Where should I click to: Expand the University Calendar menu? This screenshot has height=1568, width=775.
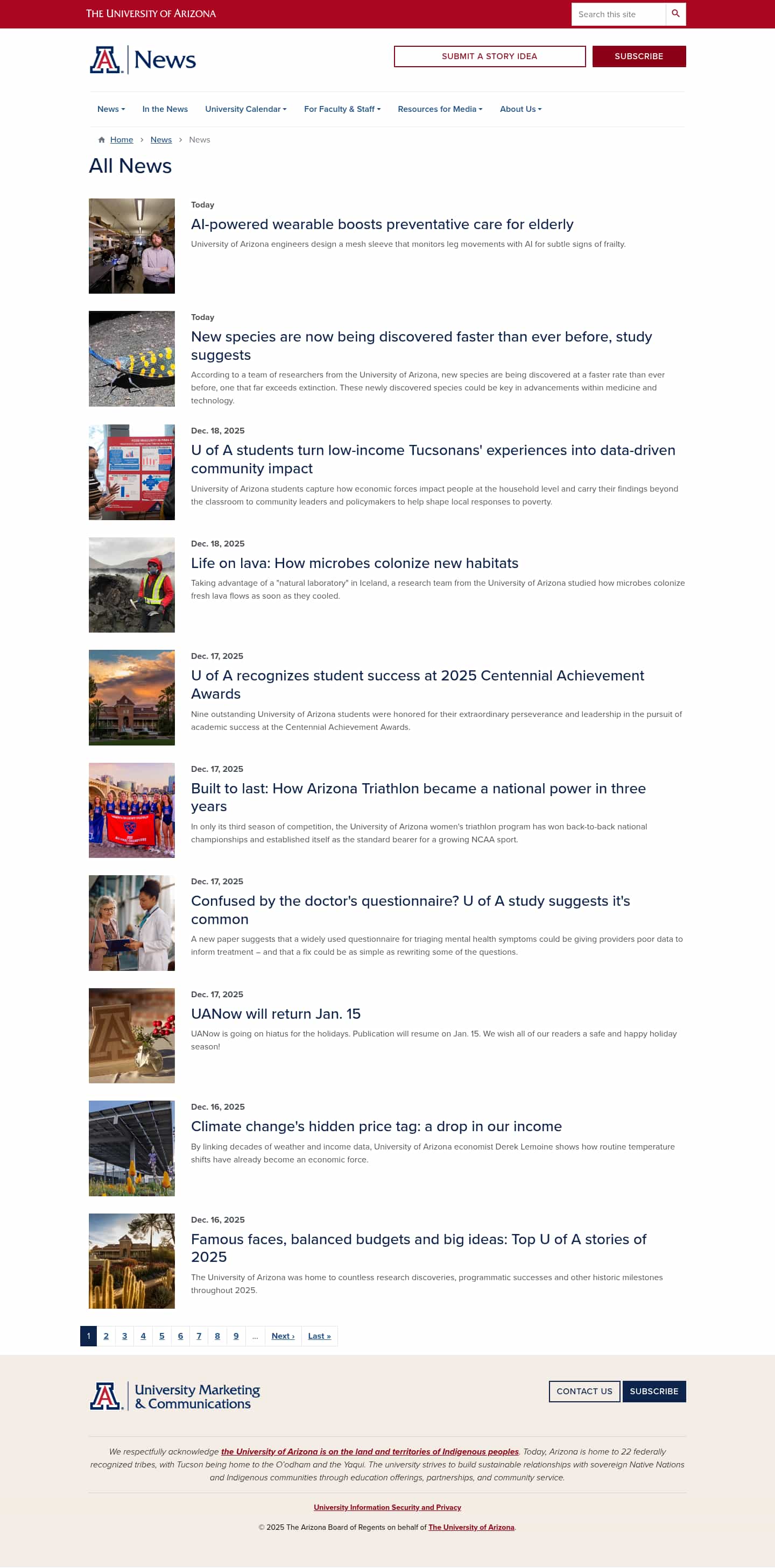245,110
